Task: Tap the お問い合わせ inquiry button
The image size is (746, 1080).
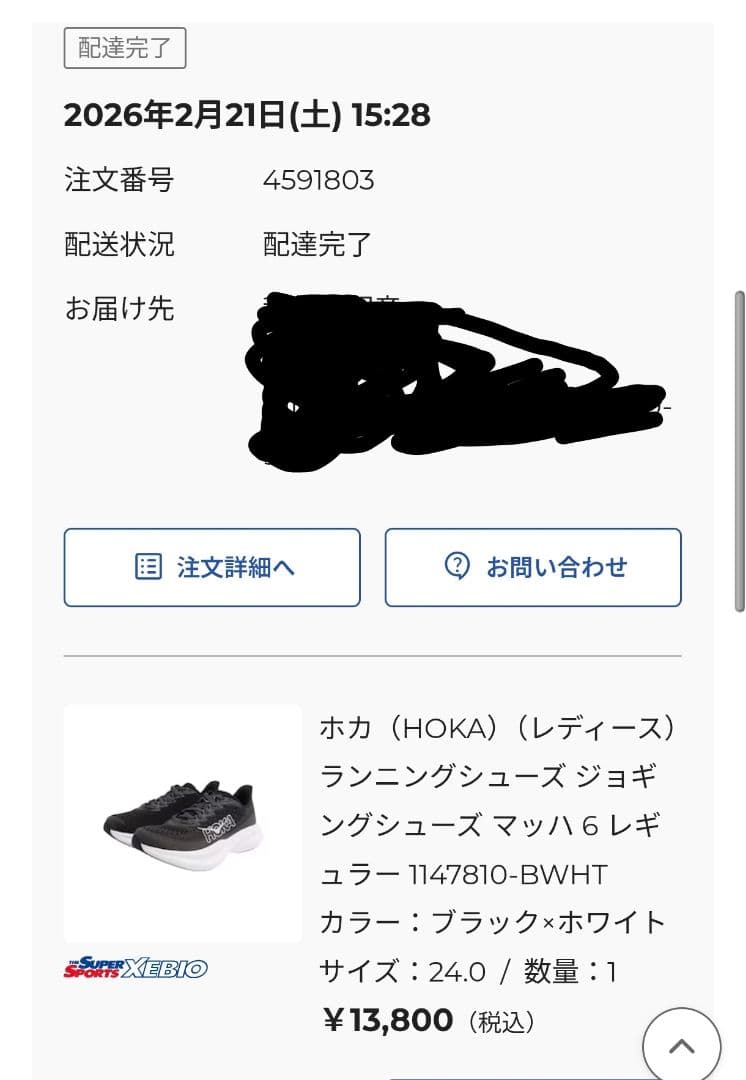Action: click(533, 568)
